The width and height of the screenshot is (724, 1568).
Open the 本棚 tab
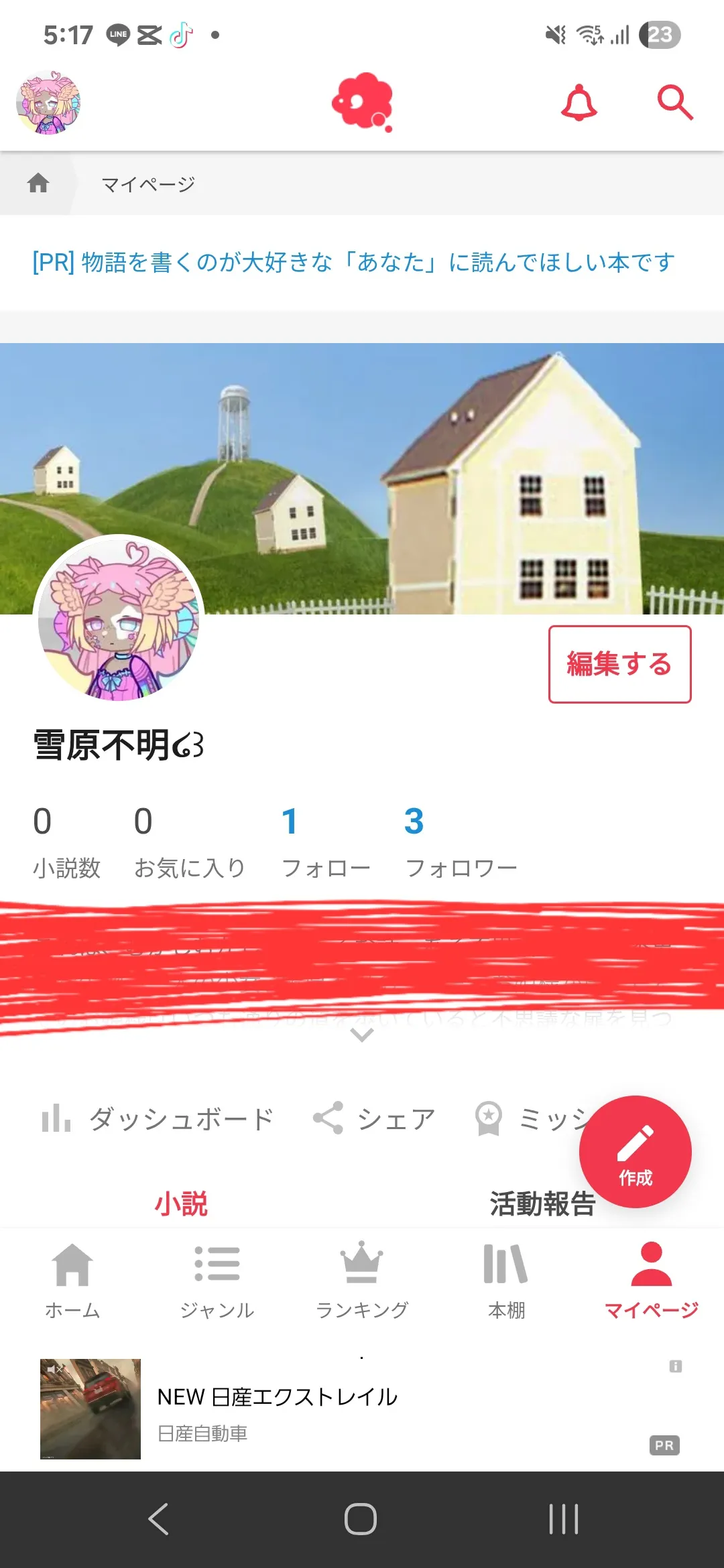click(507, 1279)
